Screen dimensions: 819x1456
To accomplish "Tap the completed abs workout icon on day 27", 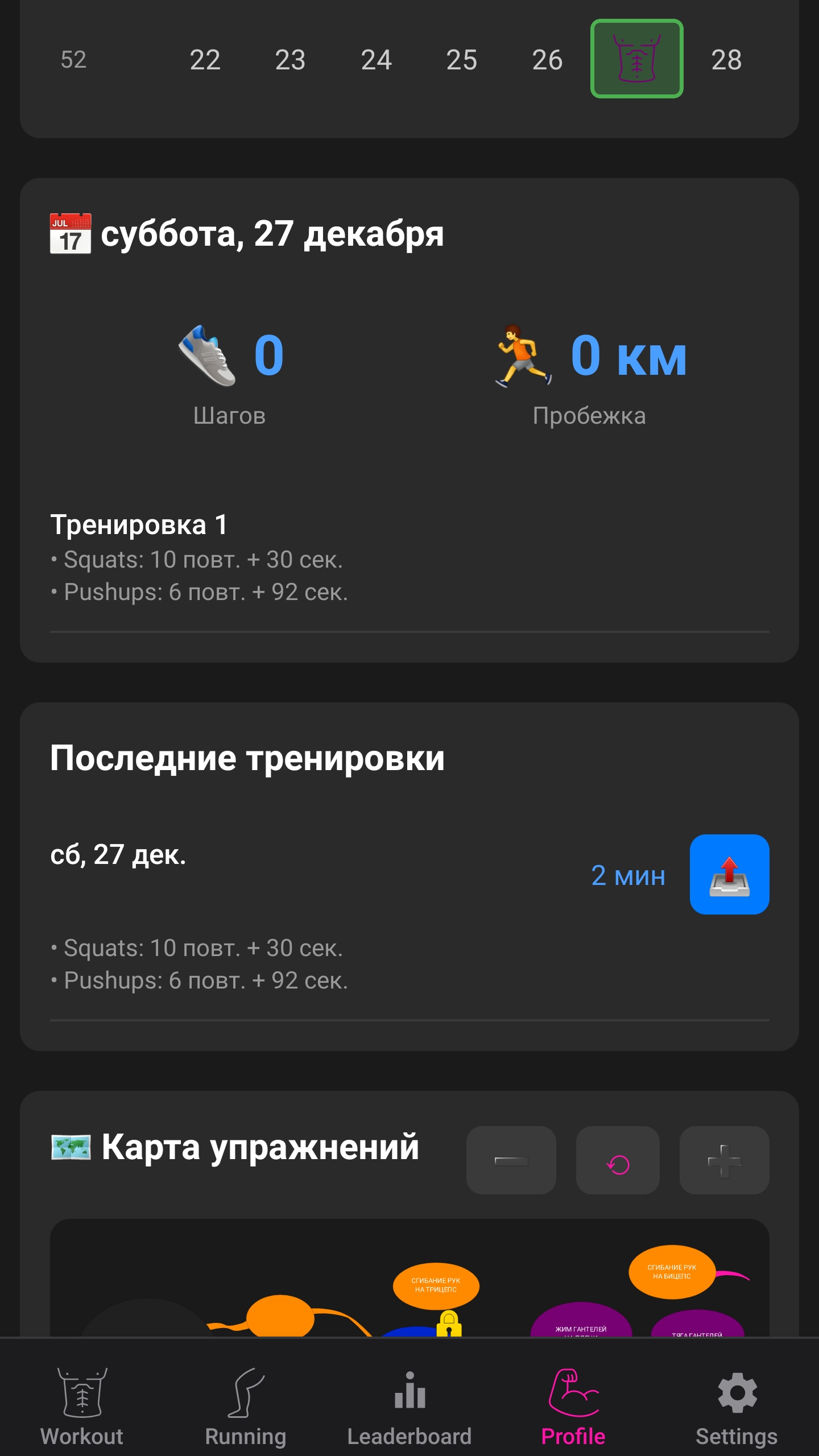I will coord(636,59).
